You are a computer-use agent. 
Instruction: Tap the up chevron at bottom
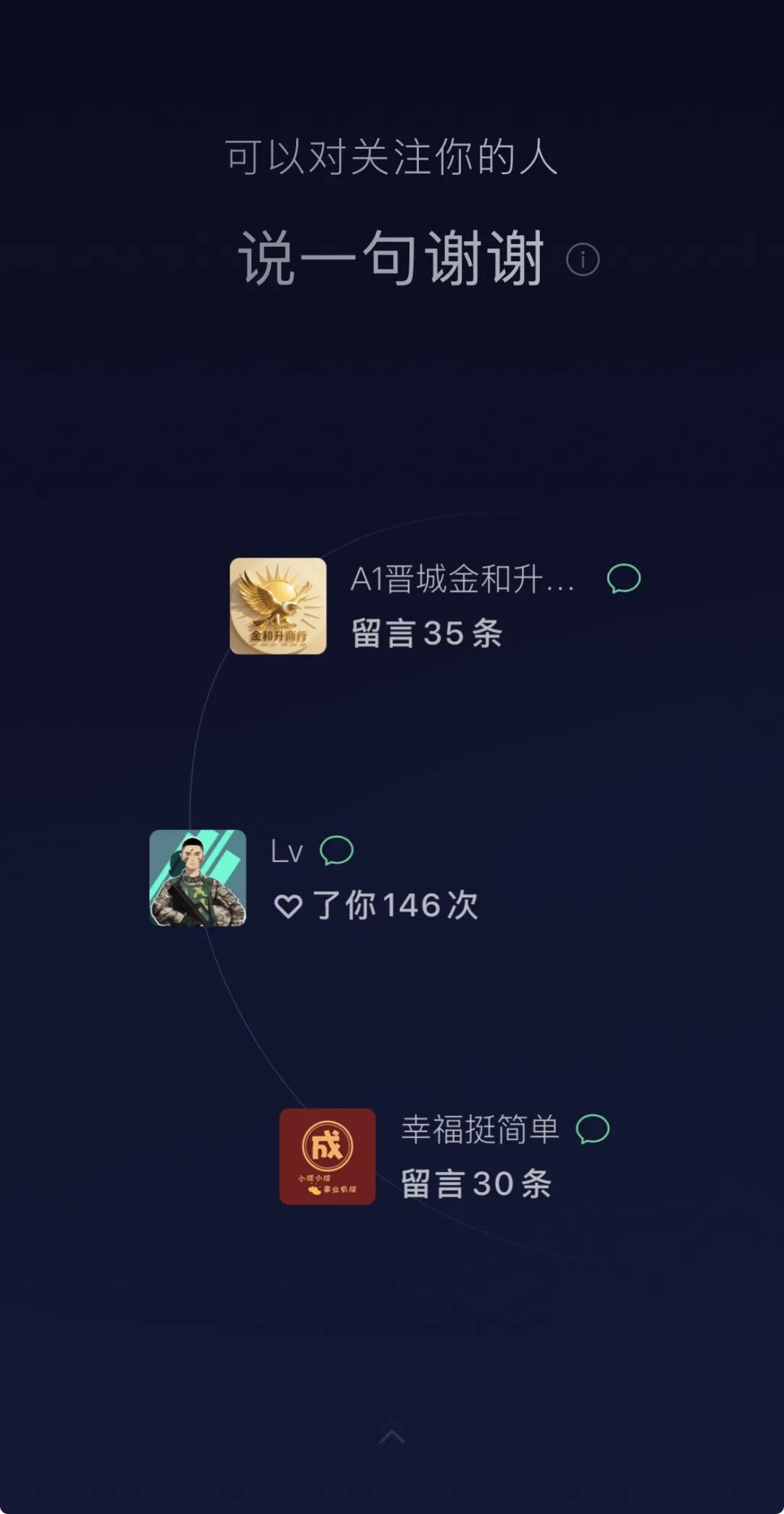pos(392,1436)
